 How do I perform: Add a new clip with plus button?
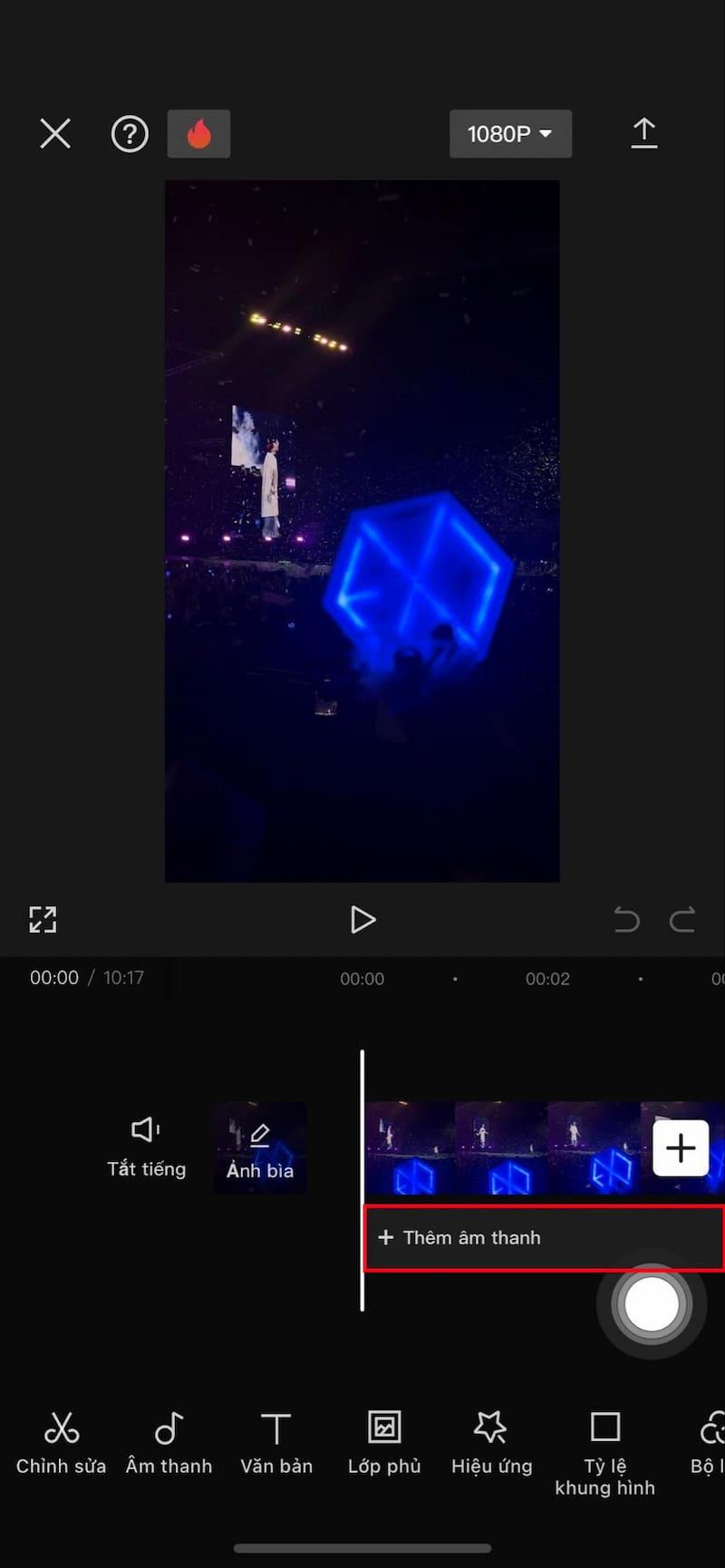(681, 1147)
